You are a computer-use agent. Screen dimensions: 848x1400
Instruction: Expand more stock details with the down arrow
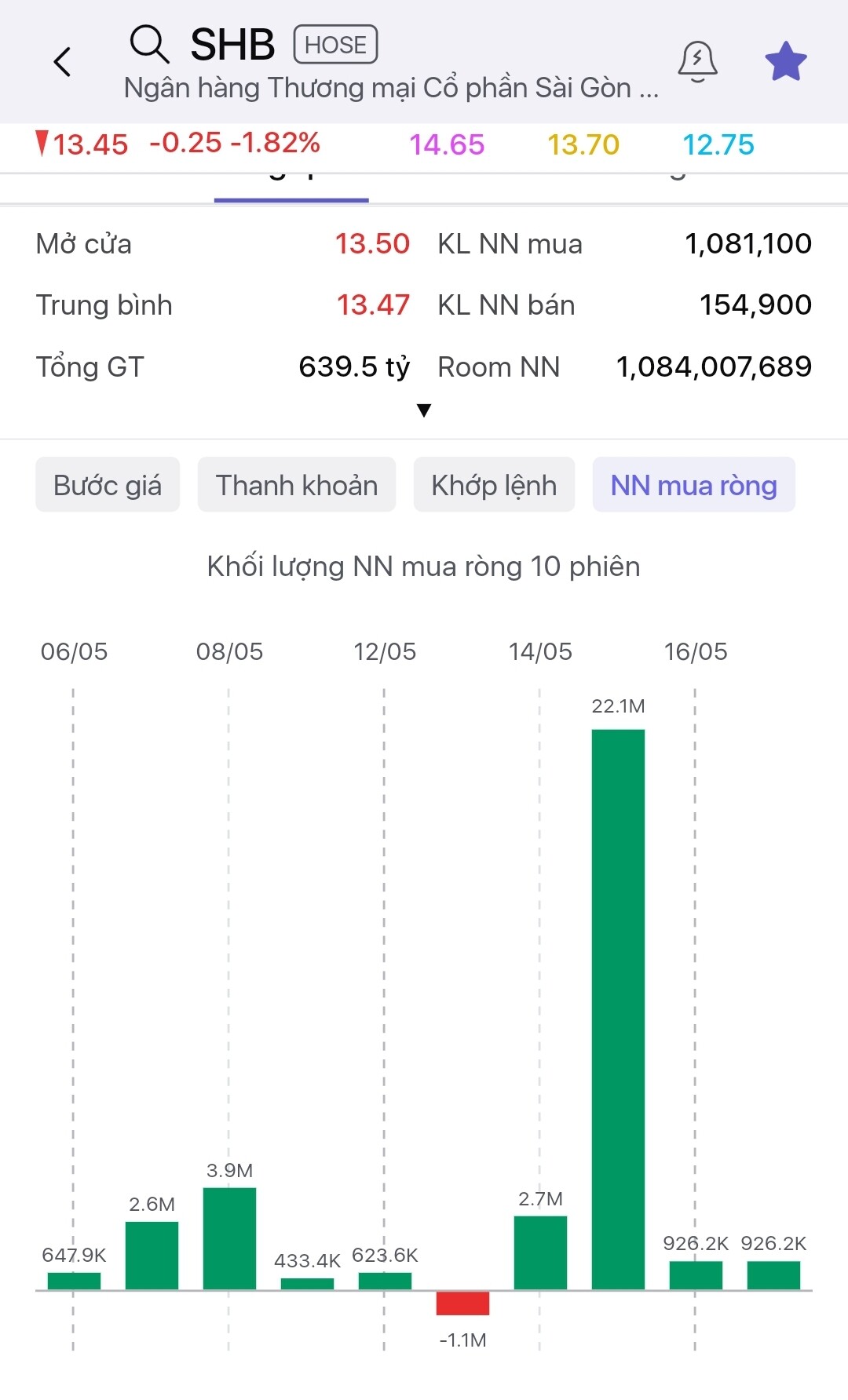point(424,410)
